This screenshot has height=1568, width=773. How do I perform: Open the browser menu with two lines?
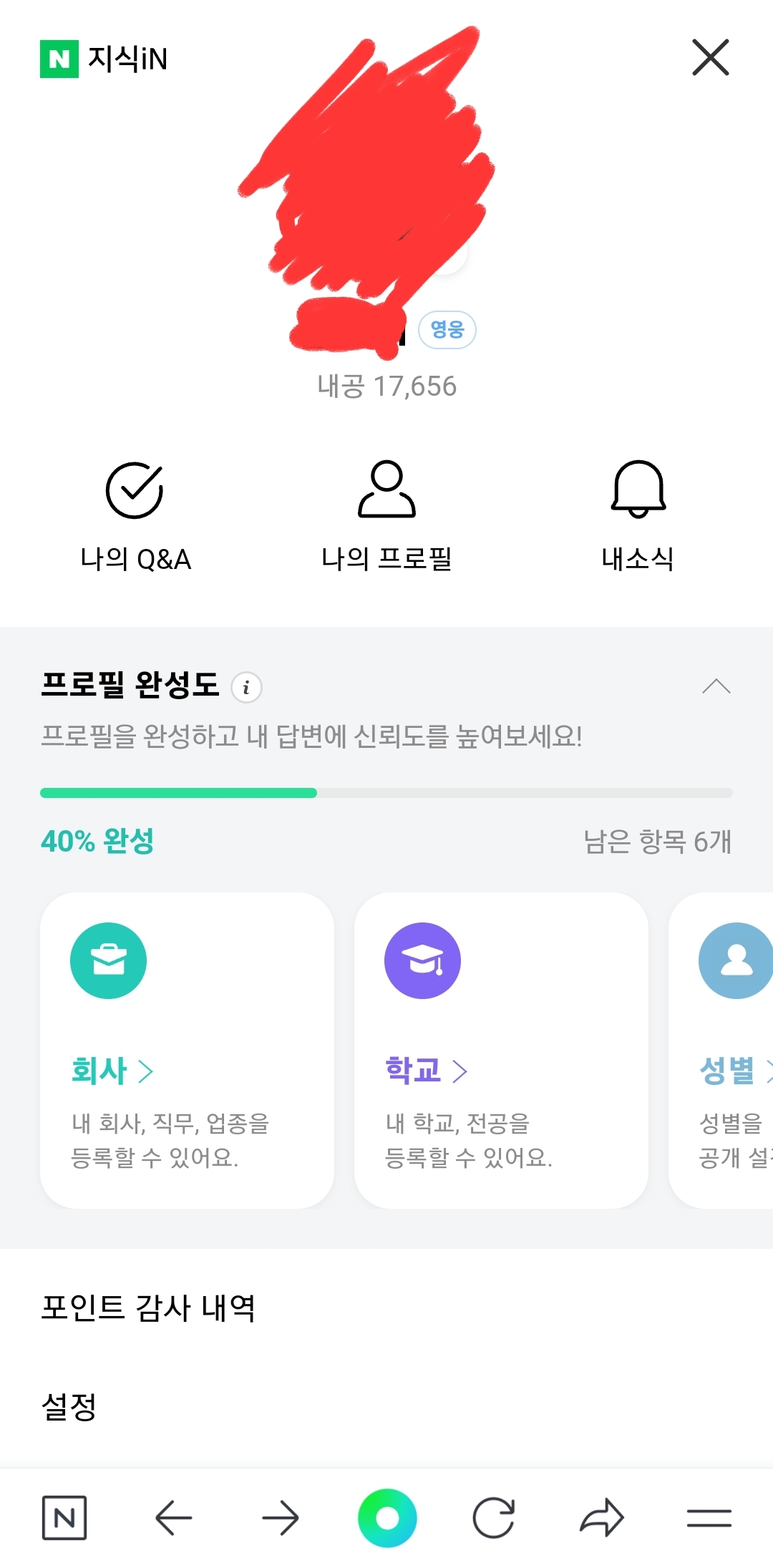[709, 1517]
